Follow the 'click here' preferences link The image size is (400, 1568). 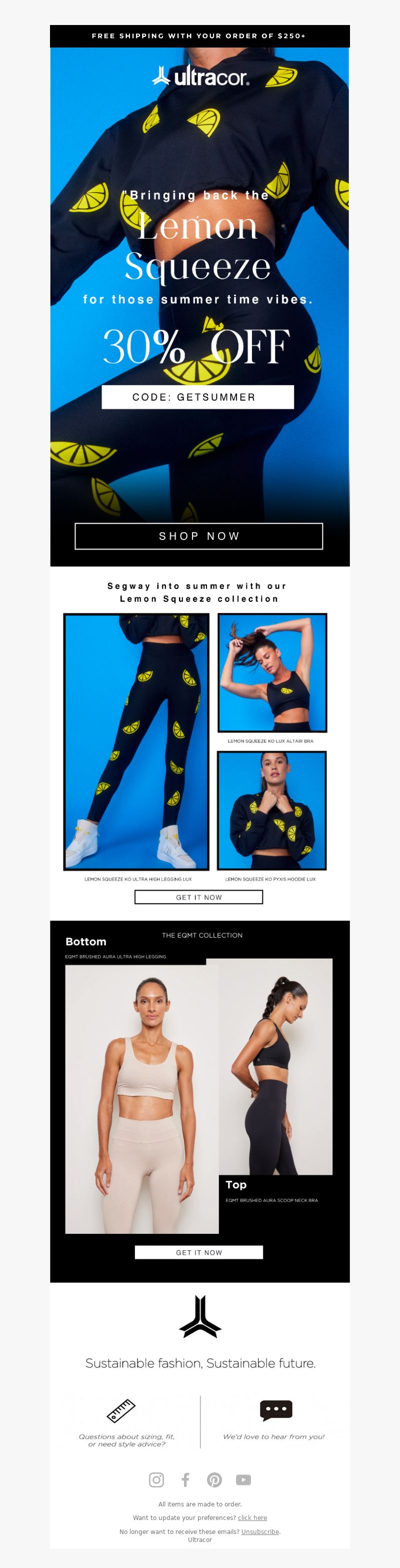252,1517
